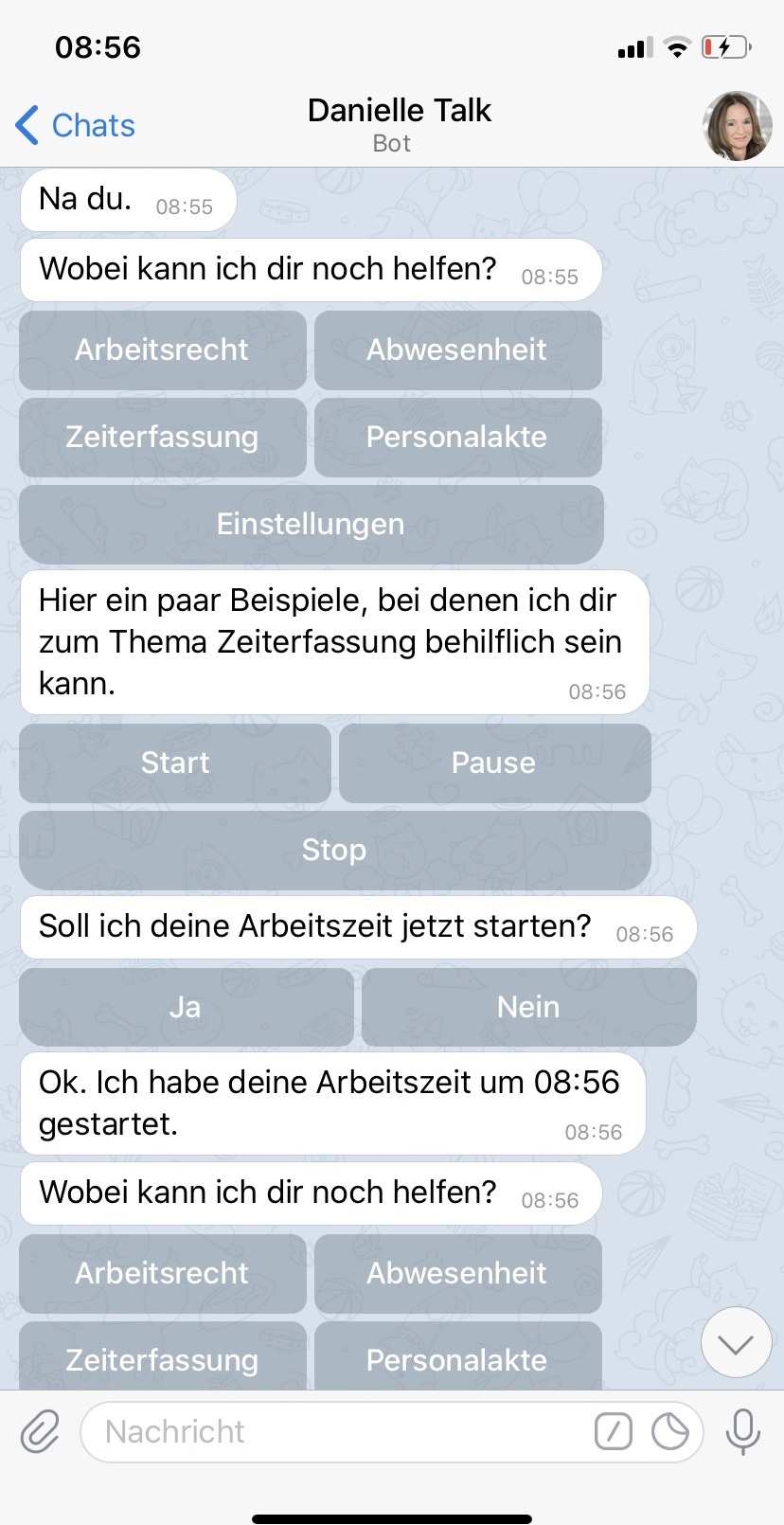
Task: Answer Nein to starting work time
Action: (x=528, y=1007)
